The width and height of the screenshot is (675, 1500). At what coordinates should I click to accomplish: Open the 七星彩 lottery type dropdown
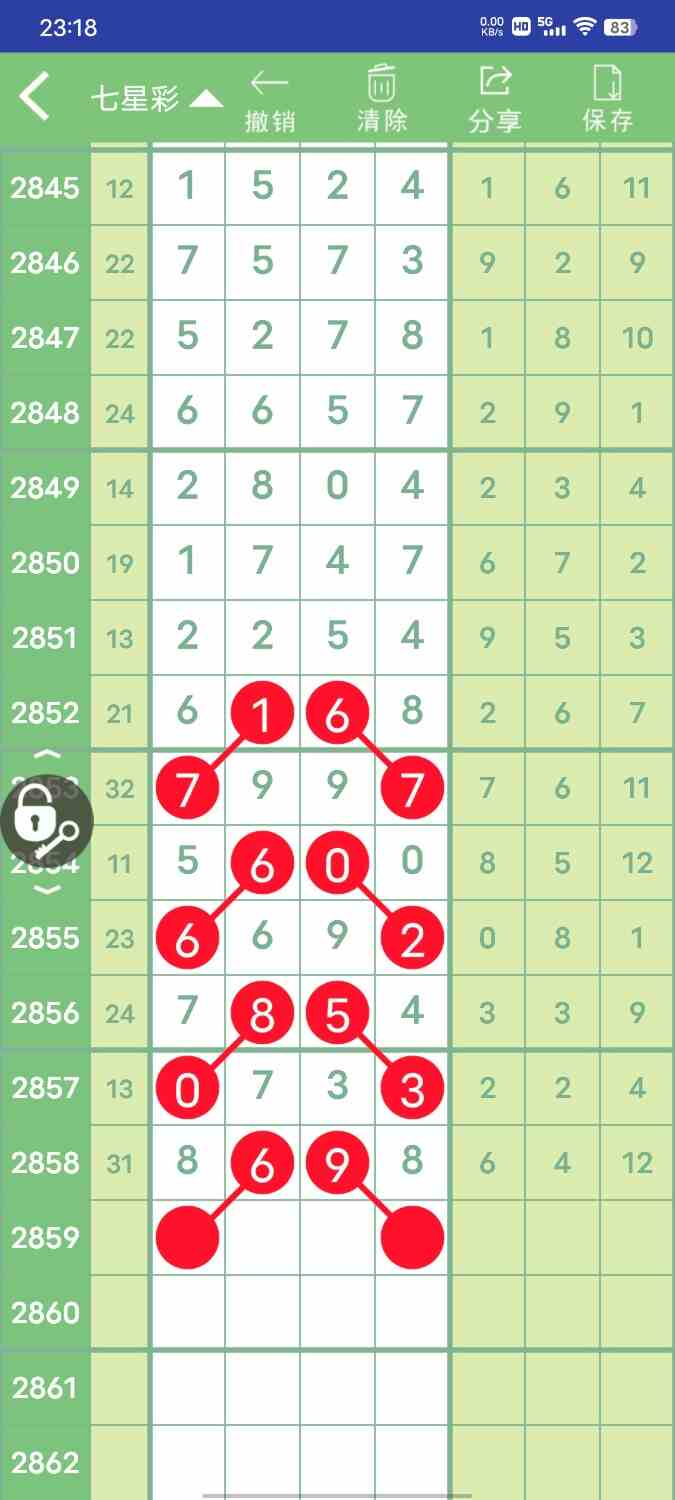click(x=156, y=99)
